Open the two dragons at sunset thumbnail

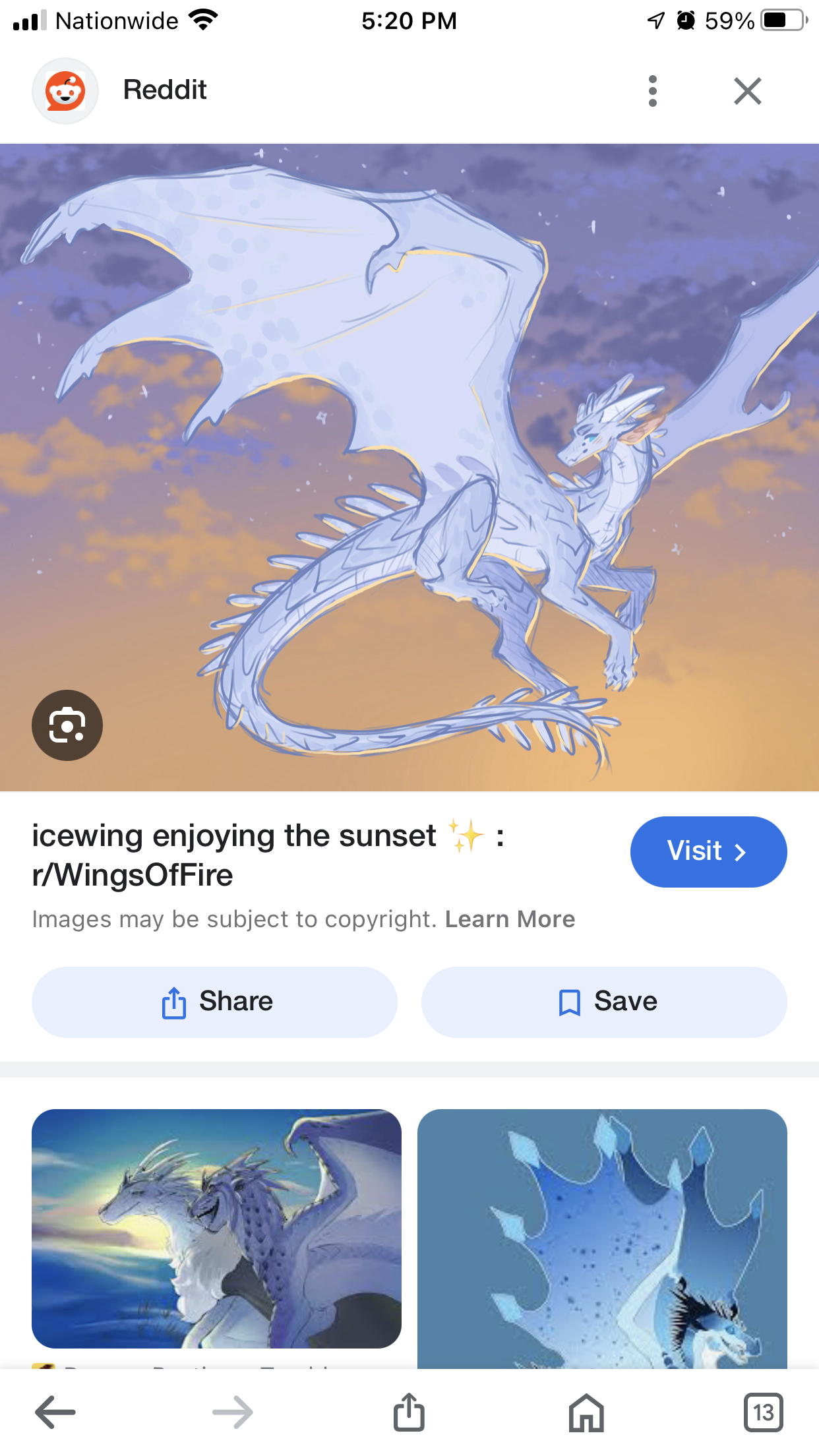[x=216, y=1228]
